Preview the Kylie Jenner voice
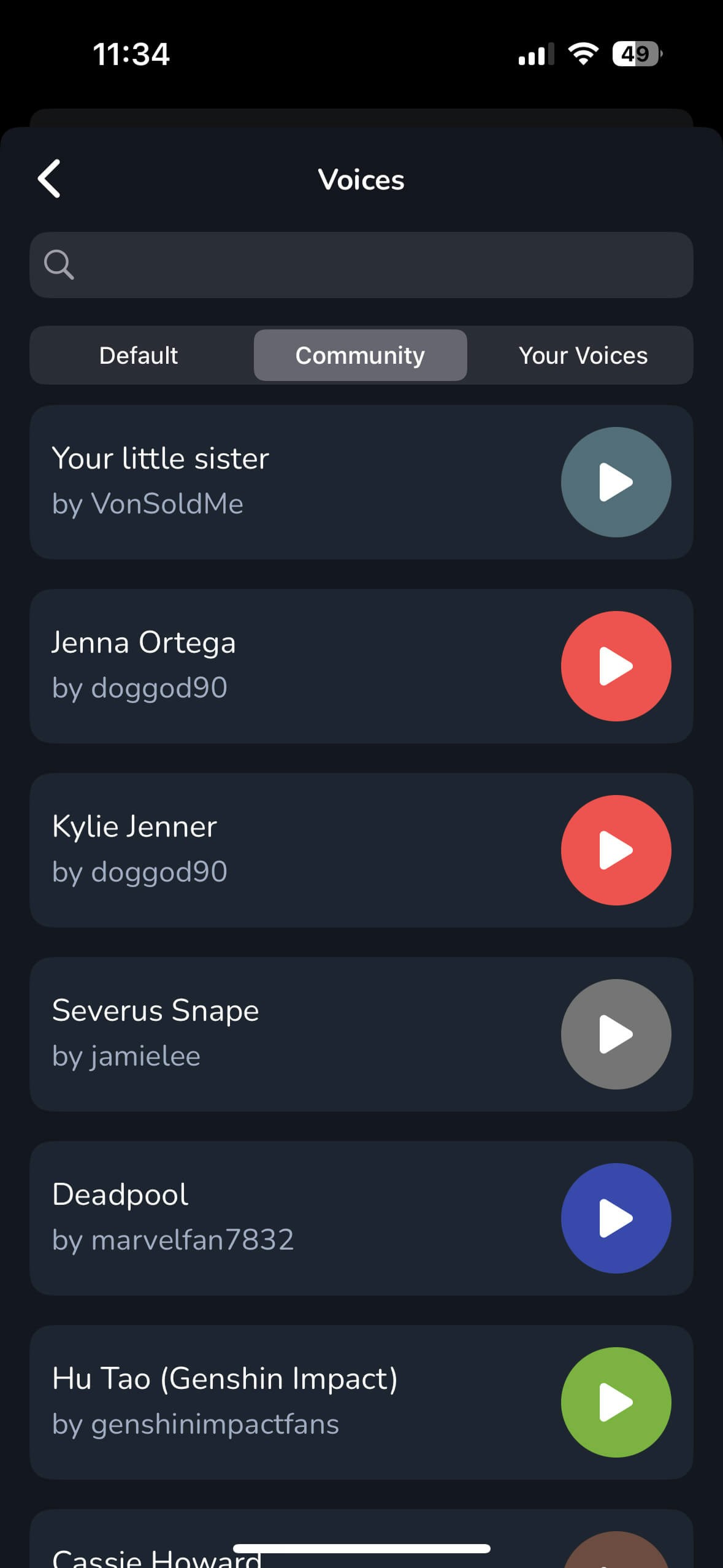 (616, 850)
